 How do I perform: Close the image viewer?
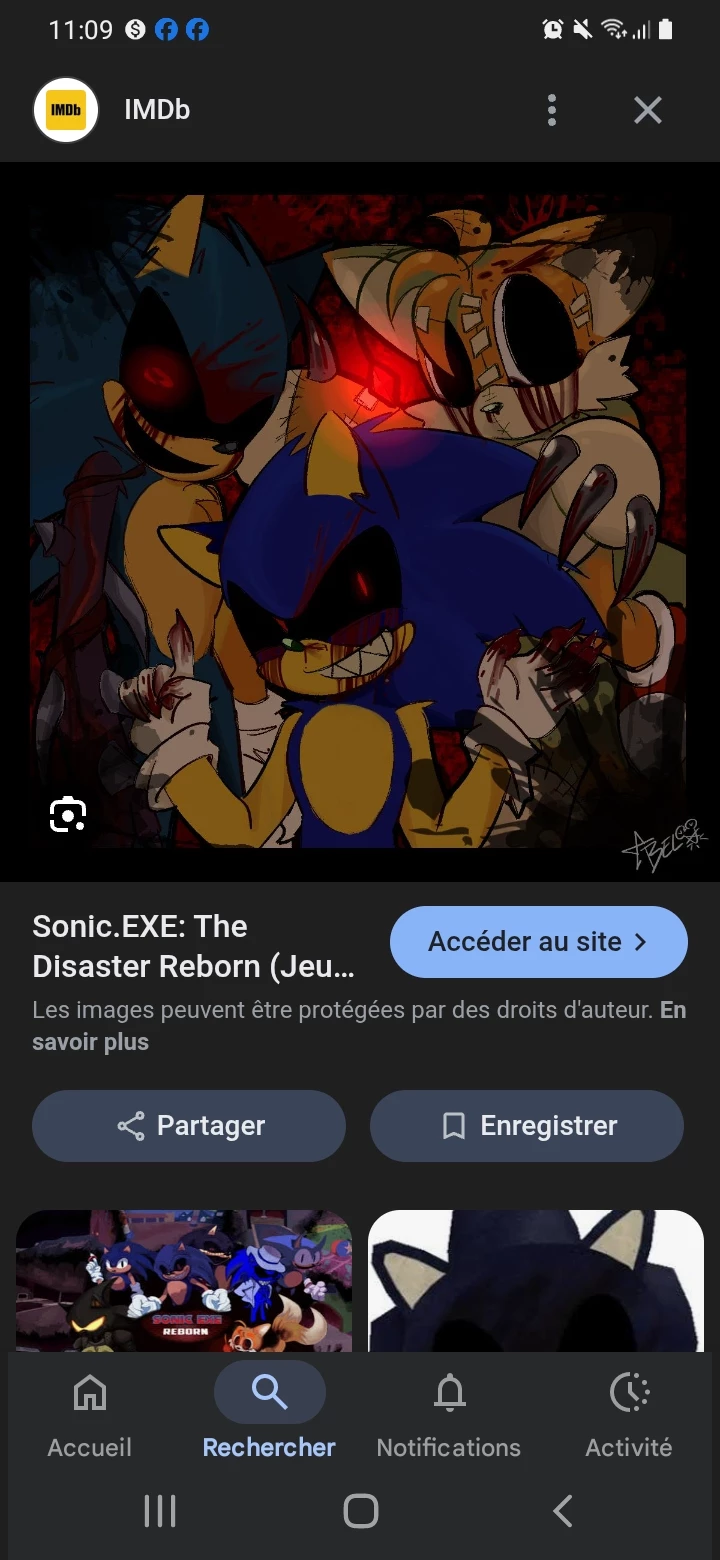(648, 110)
